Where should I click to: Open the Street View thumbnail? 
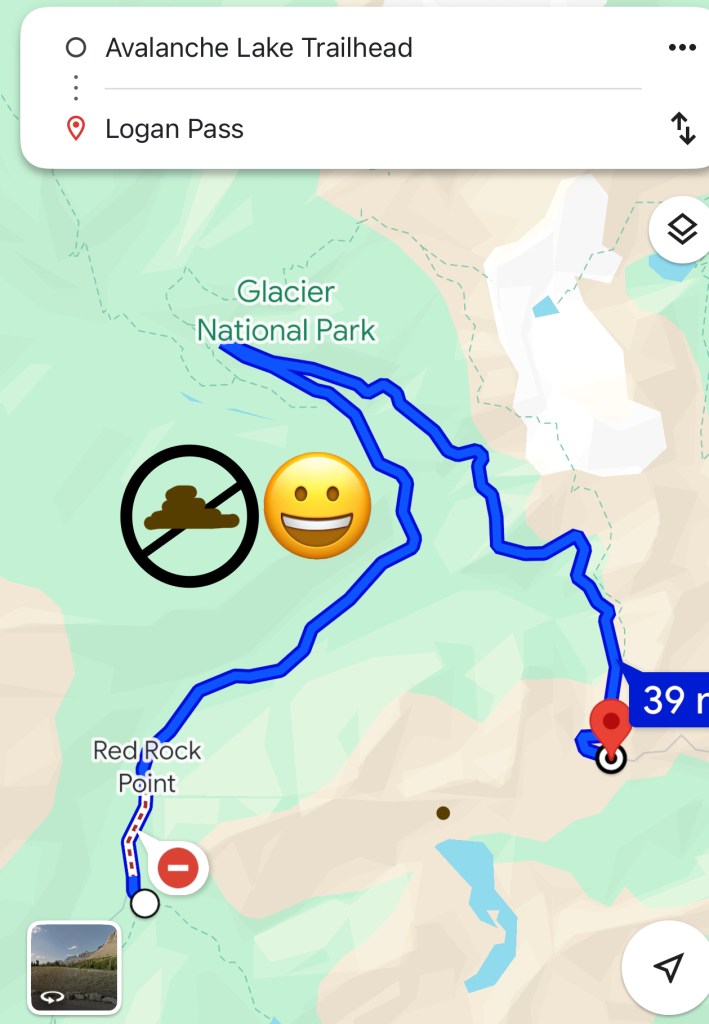click(74, 966)
